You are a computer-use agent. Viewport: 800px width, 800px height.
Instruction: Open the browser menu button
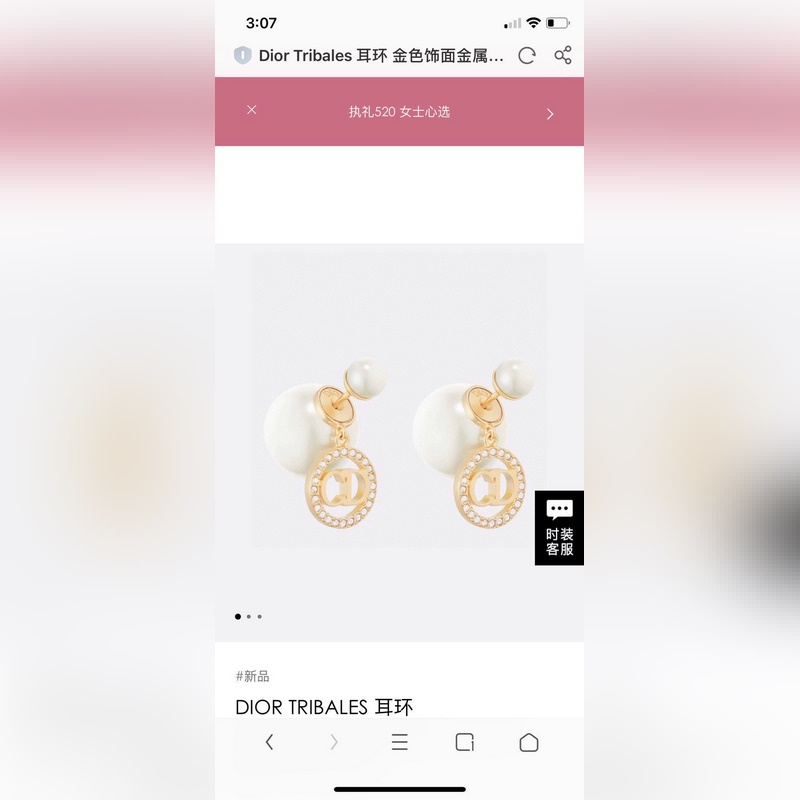click(399, 742)
